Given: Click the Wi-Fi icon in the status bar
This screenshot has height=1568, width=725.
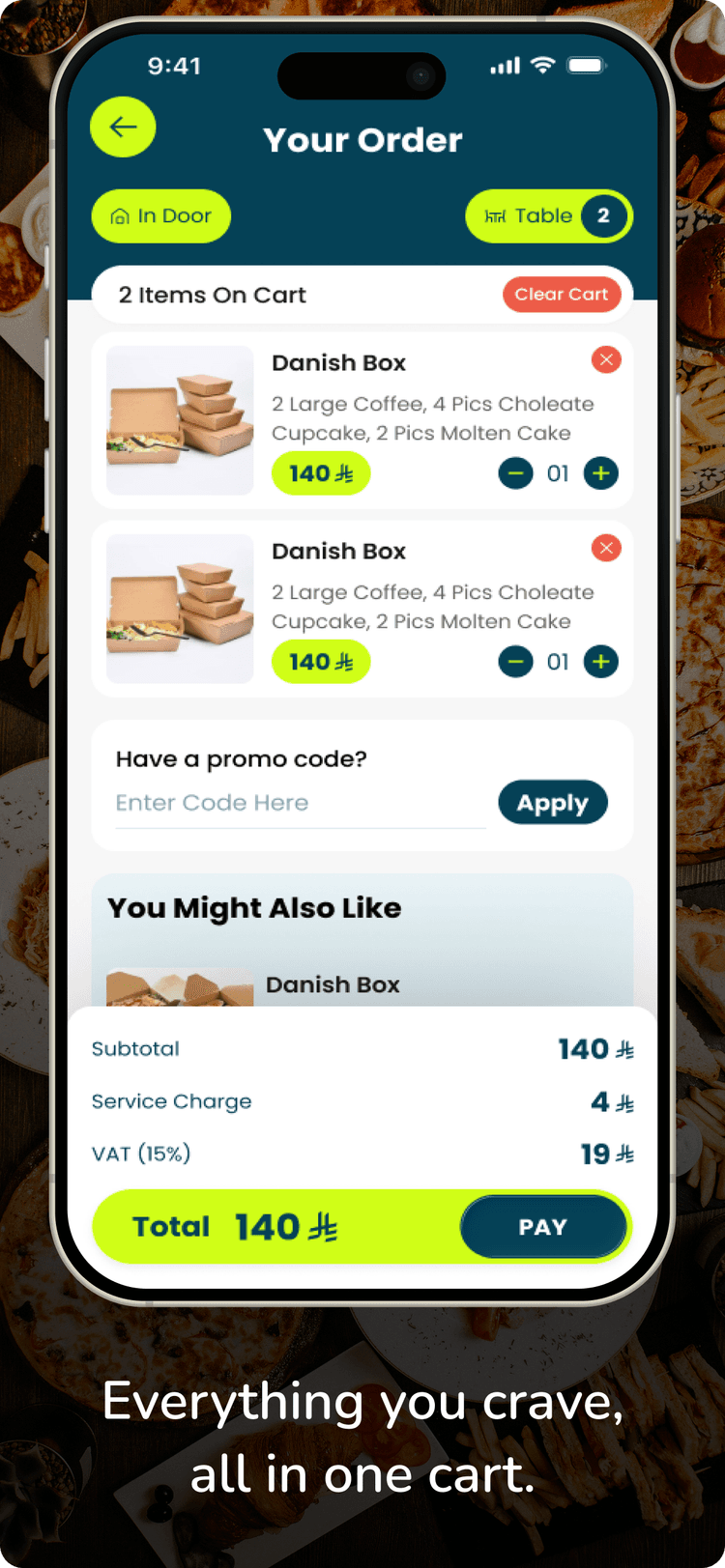Looking at the screenshot, I should (x=541, y=66).
